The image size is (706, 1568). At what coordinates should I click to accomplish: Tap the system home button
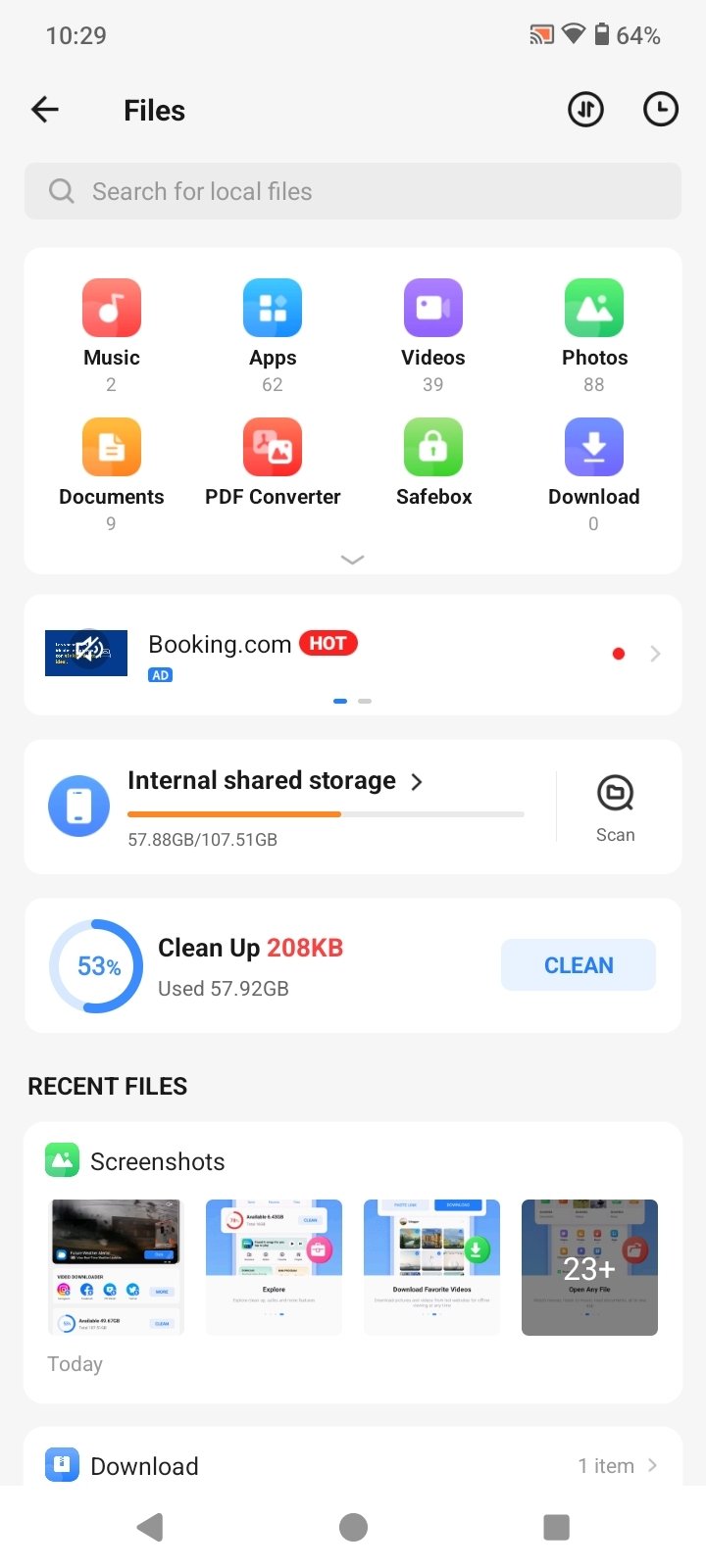click(x=353, y=1527)
